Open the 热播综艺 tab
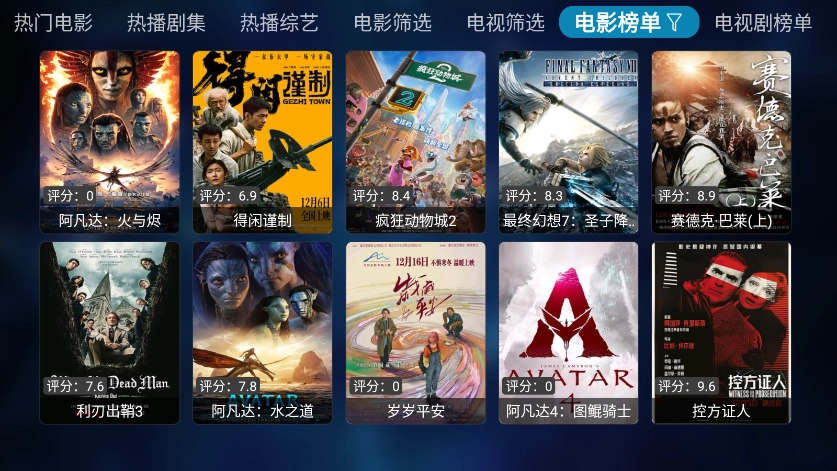837x471 pixels. click(279, 22)
